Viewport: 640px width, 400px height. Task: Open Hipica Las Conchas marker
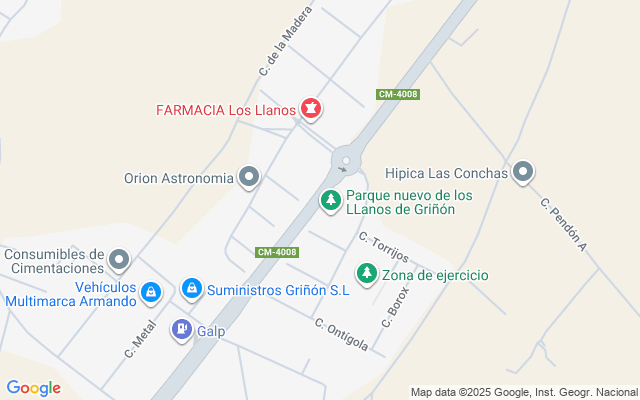point(523,173)
